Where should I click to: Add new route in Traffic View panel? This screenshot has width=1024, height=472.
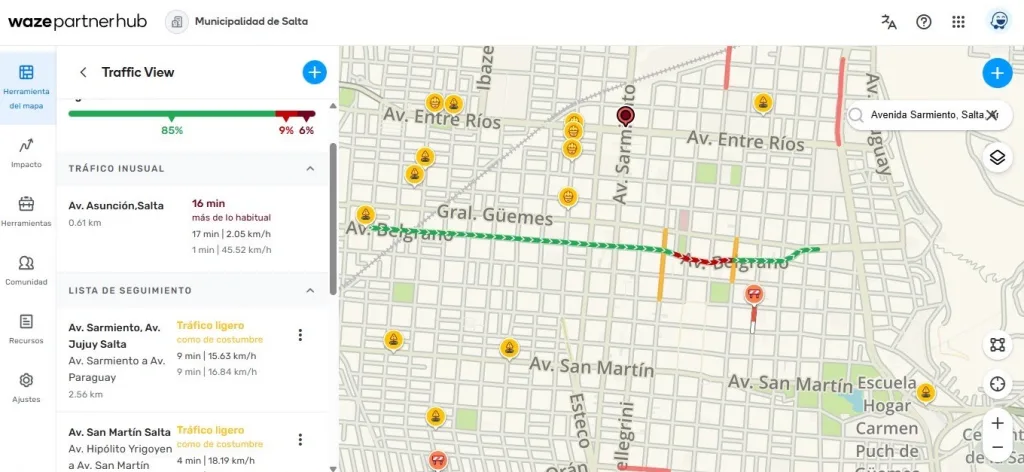coord(314,72)
